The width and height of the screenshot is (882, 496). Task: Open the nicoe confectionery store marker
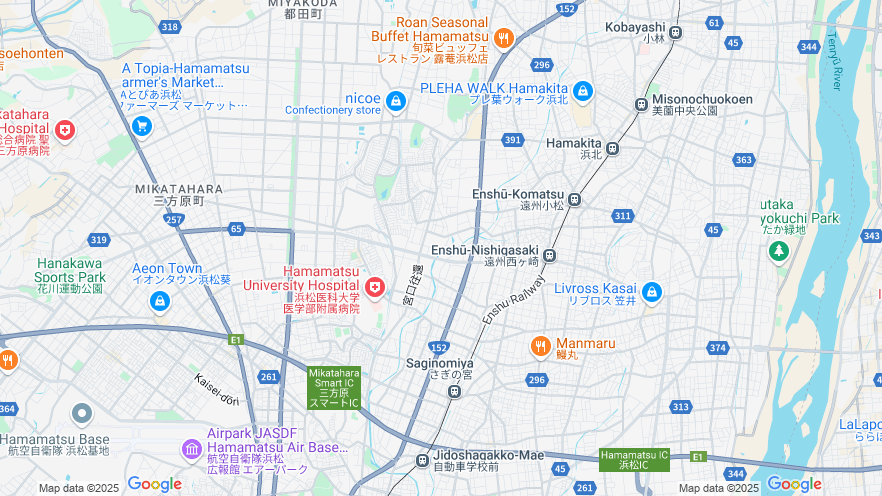click(396, 100)
